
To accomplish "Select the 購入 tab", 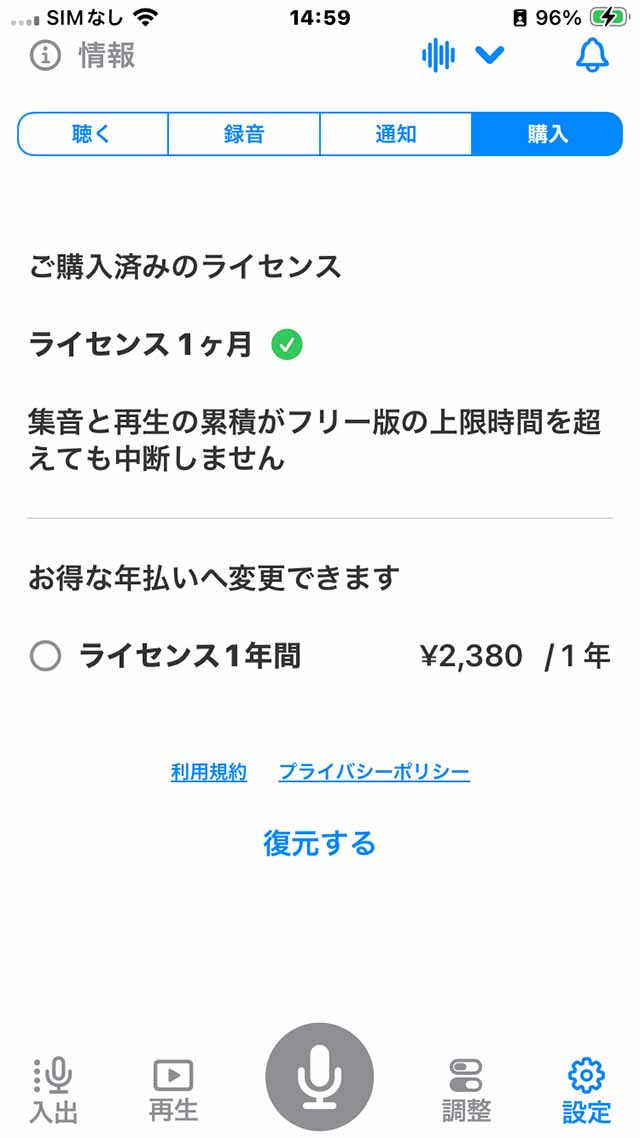I will [x=547, y=134].
